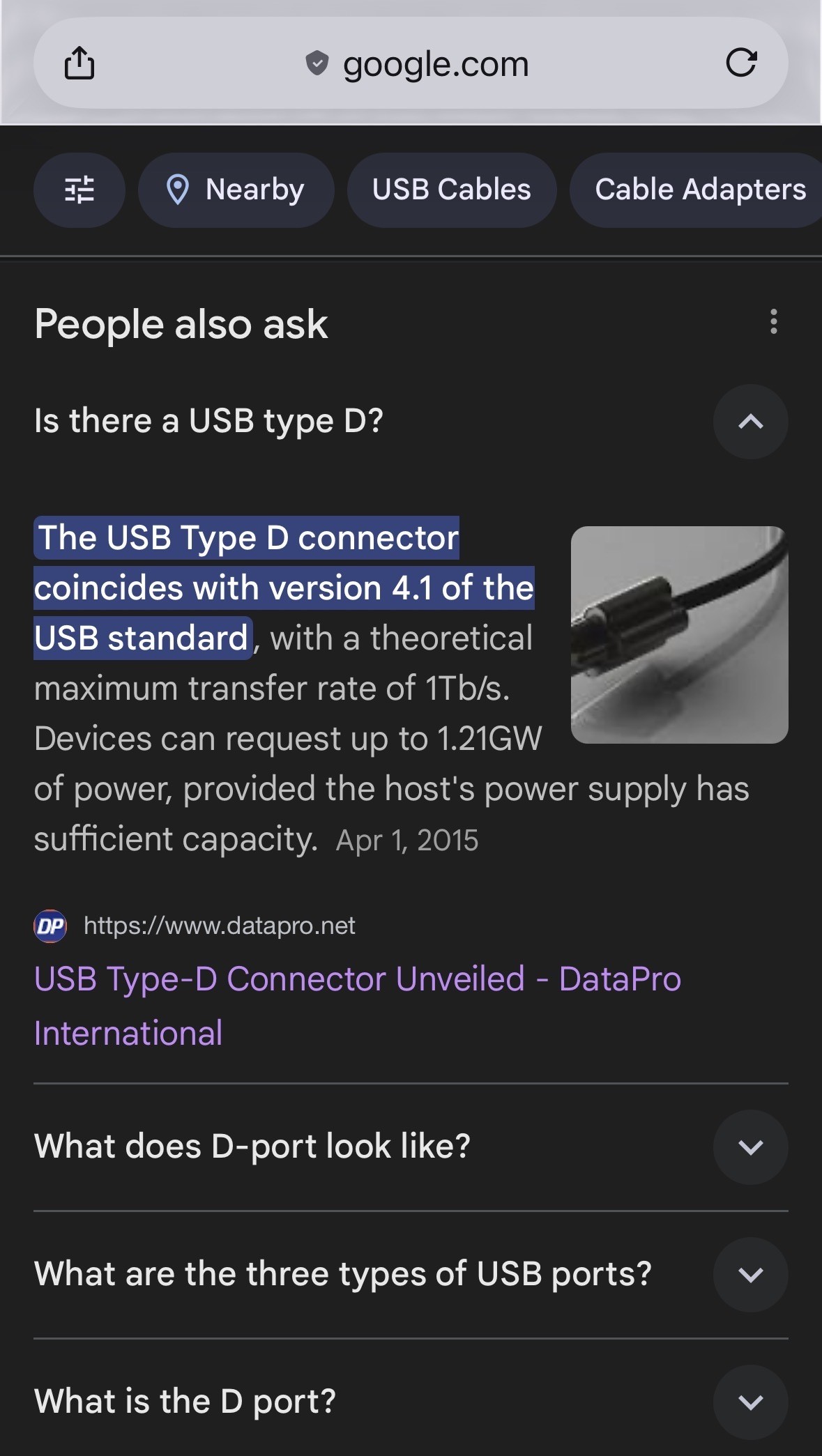The width and height of the screenshot is (822, 1456).
Task: Expand 'What are the three types of USB ports?'
Action: (750, 1275)
